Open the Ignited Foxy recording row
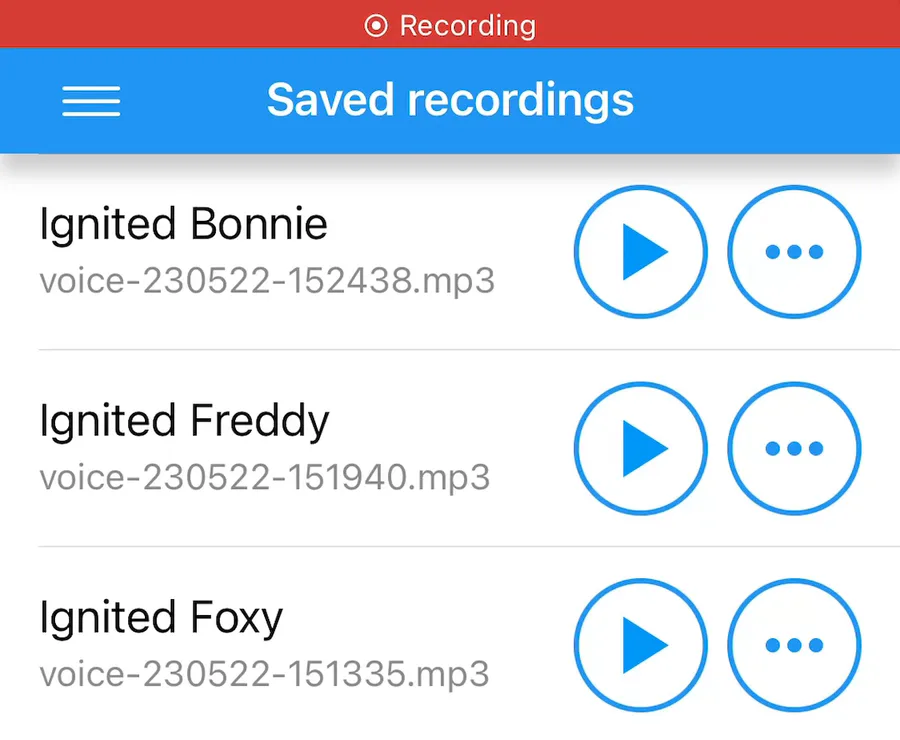Image resolution: width=900 pixels, height=740 pixels. [267, 643]
